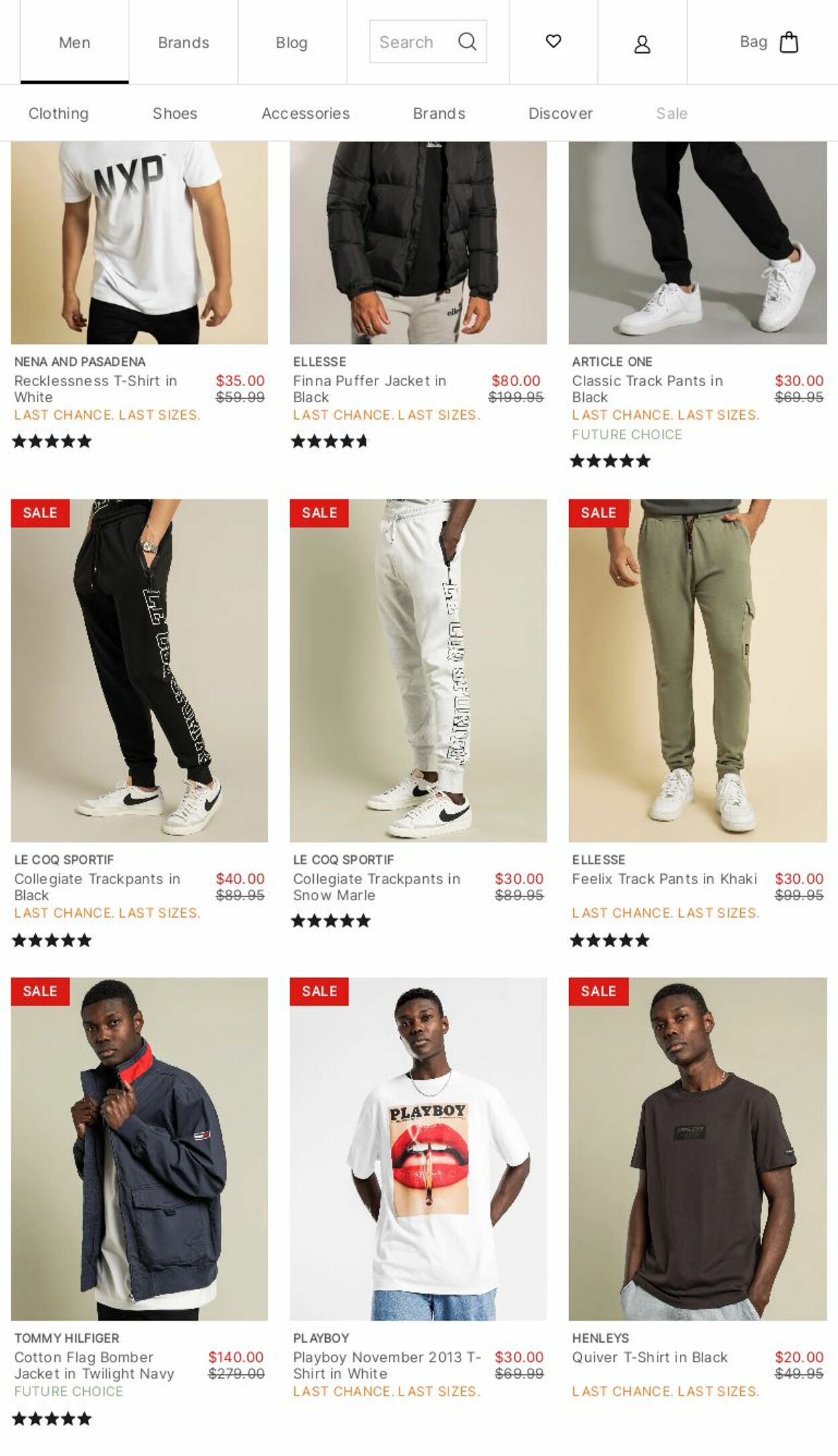
Task: Select the Shoes category
Action: [175, 113]
